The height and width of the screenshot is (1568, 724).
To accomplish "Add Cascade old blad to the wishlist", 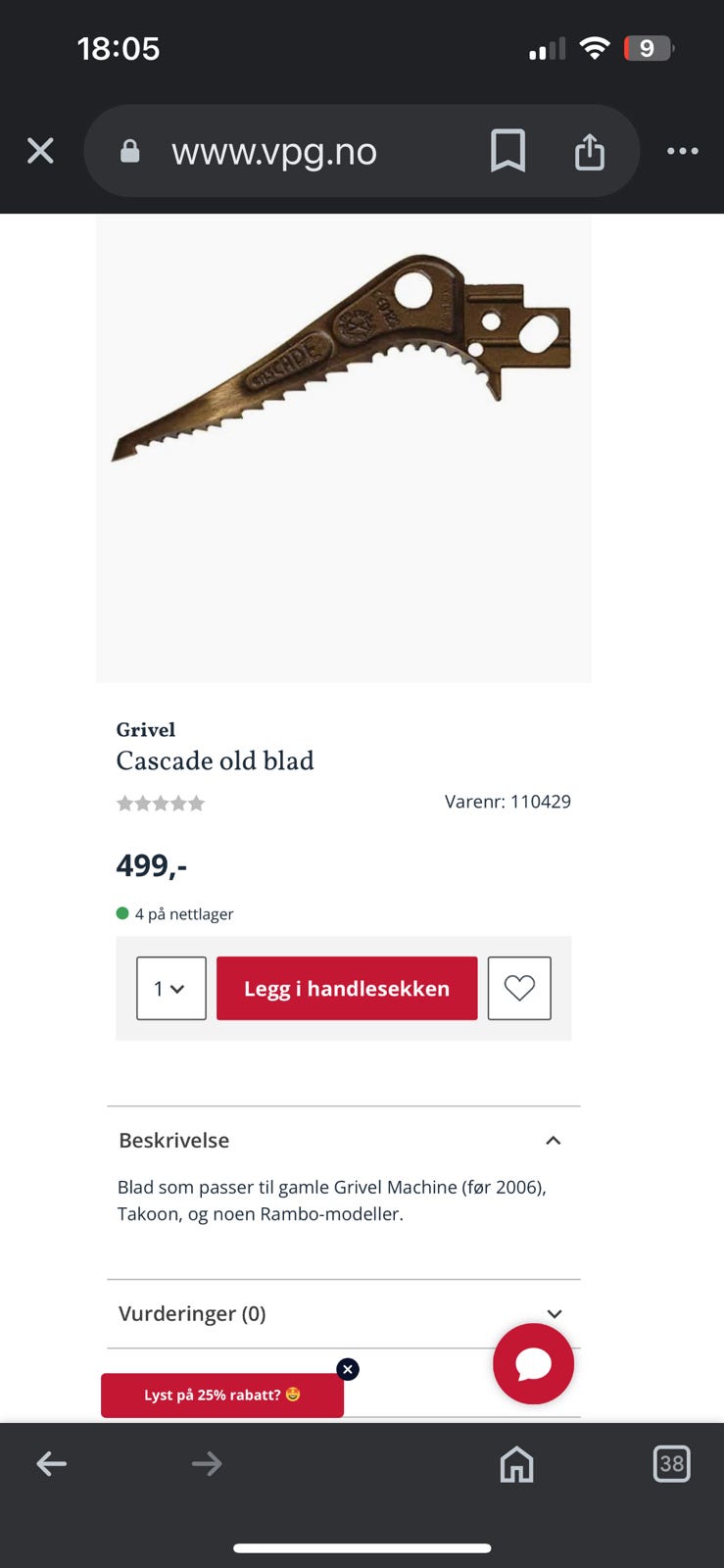I will [519, 988].
